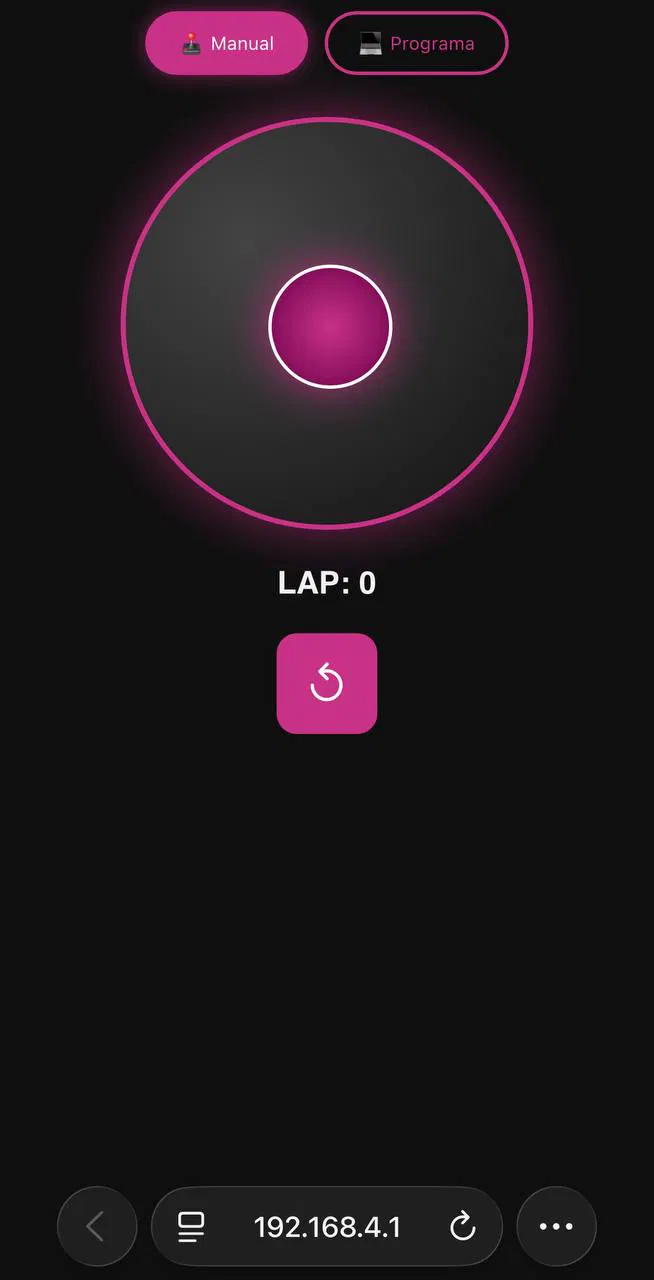Switch to the Programa mode tab
This screenshot has height=1280, width=654.
416,43
